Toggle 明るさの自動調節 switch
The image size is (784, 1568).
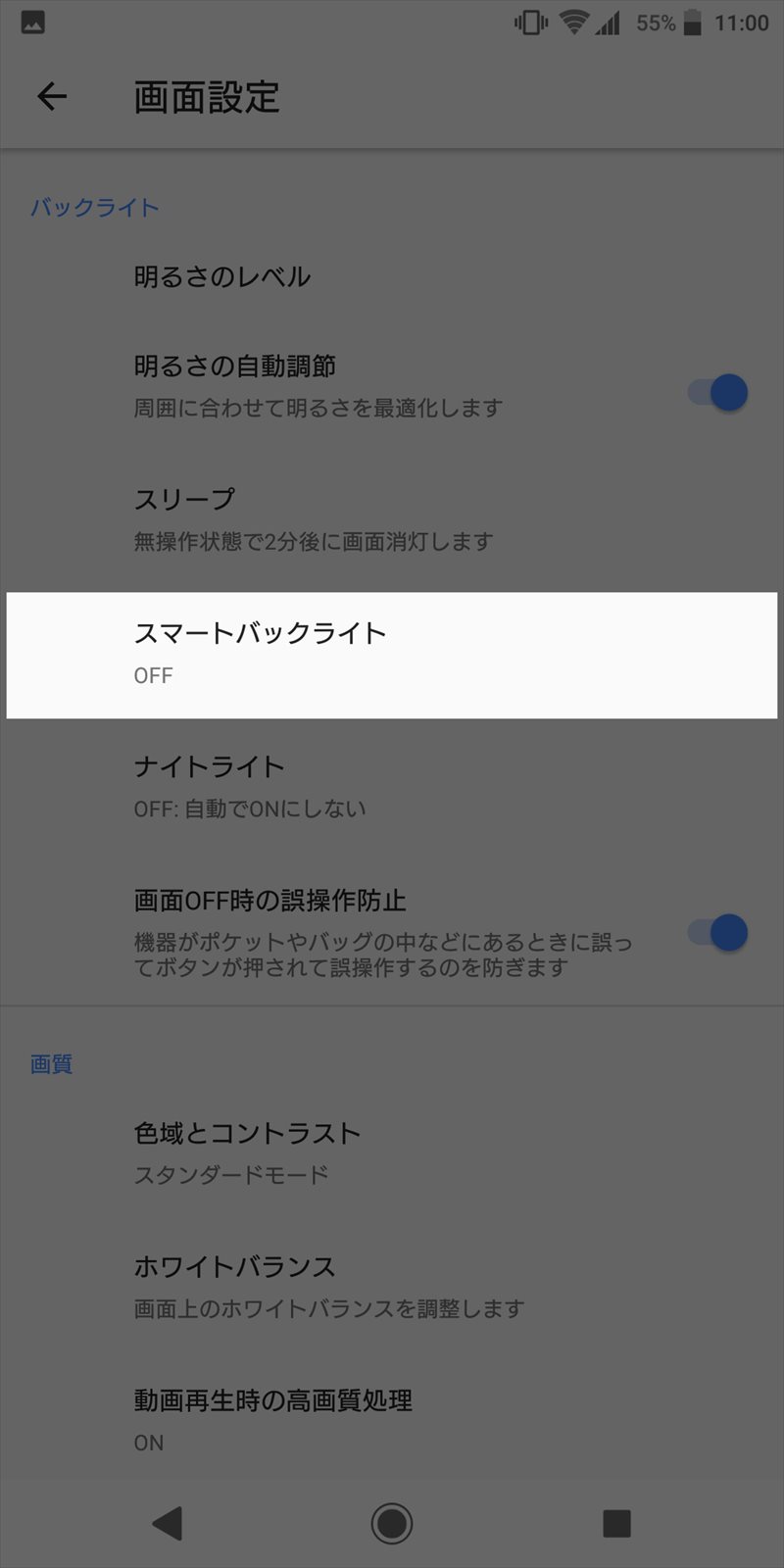pos(717,392)
